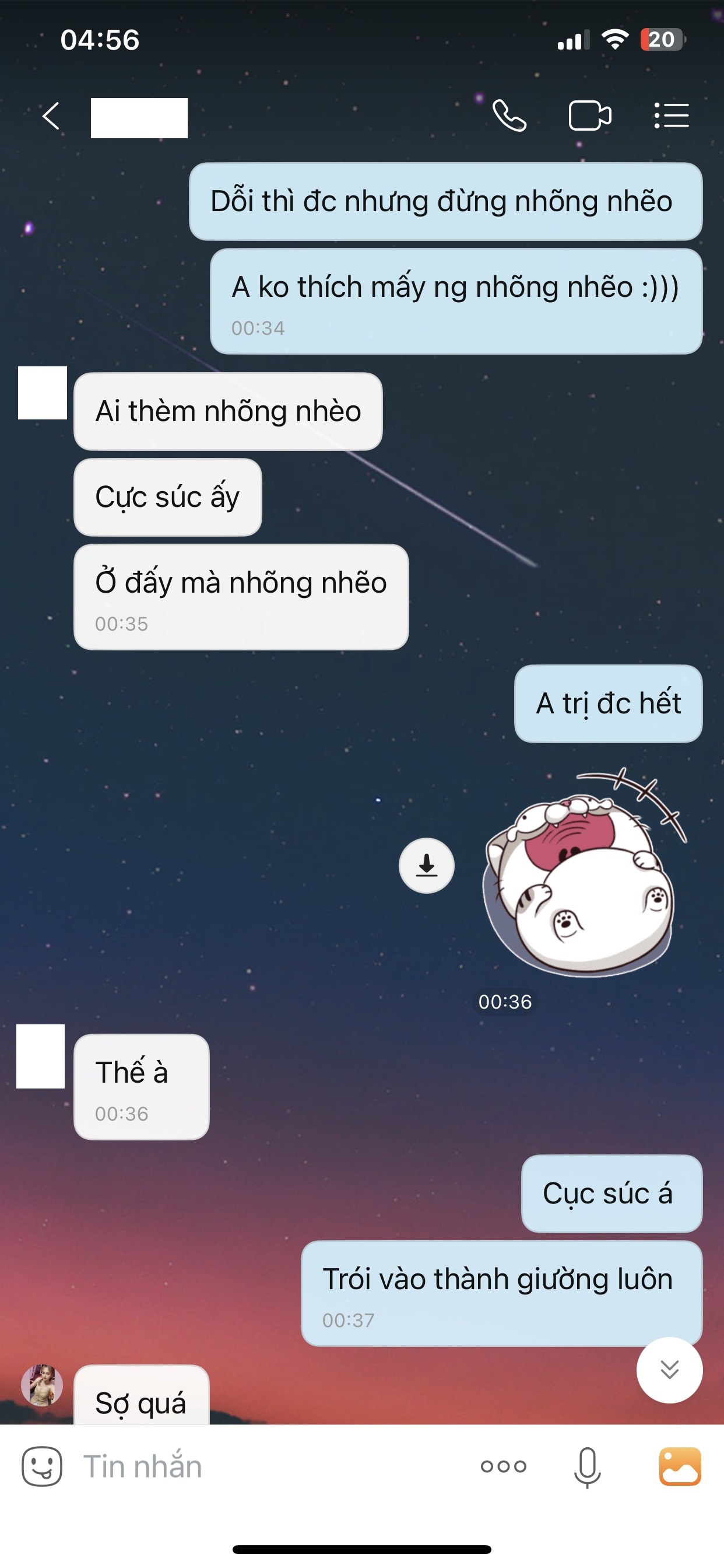The height and width of the screenshot is (1568, 724).
Task: Attach a photo from the gallery
Action: click(x=680, y=1466)
